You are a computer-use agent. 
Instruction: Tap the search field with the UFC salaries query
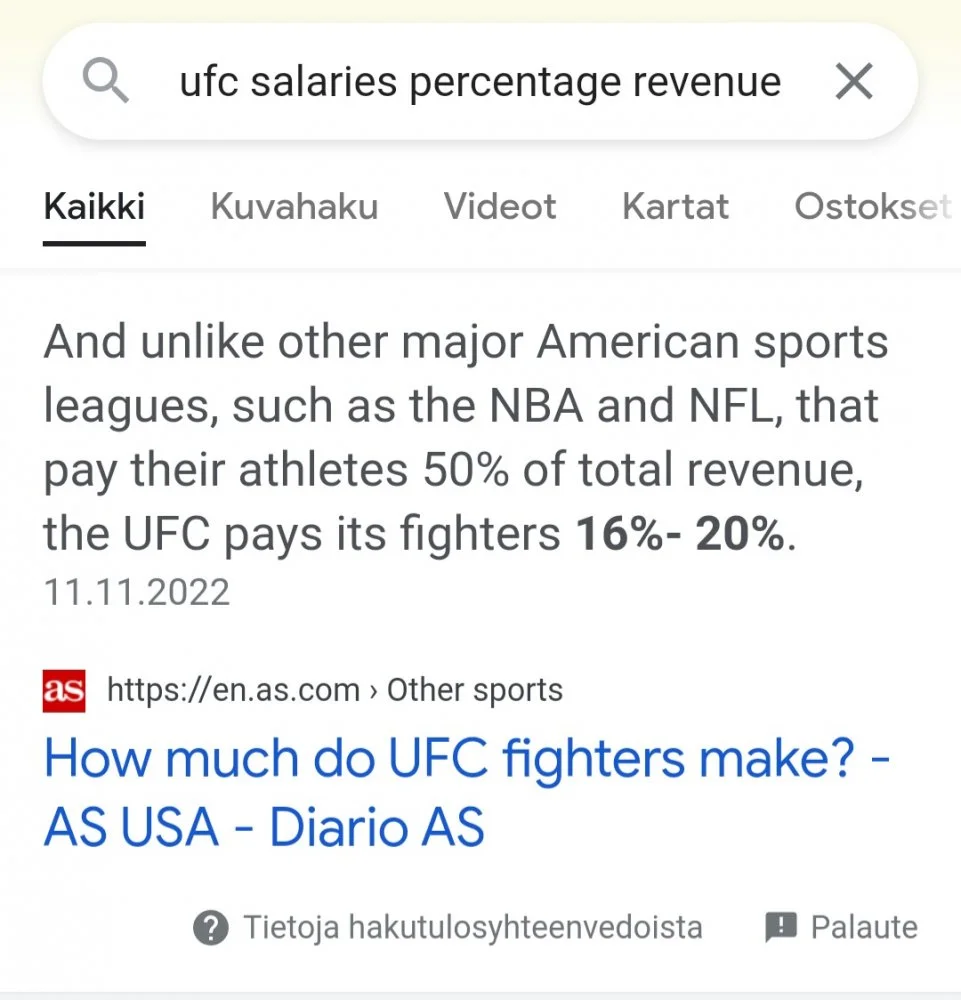tap(480, 82)
